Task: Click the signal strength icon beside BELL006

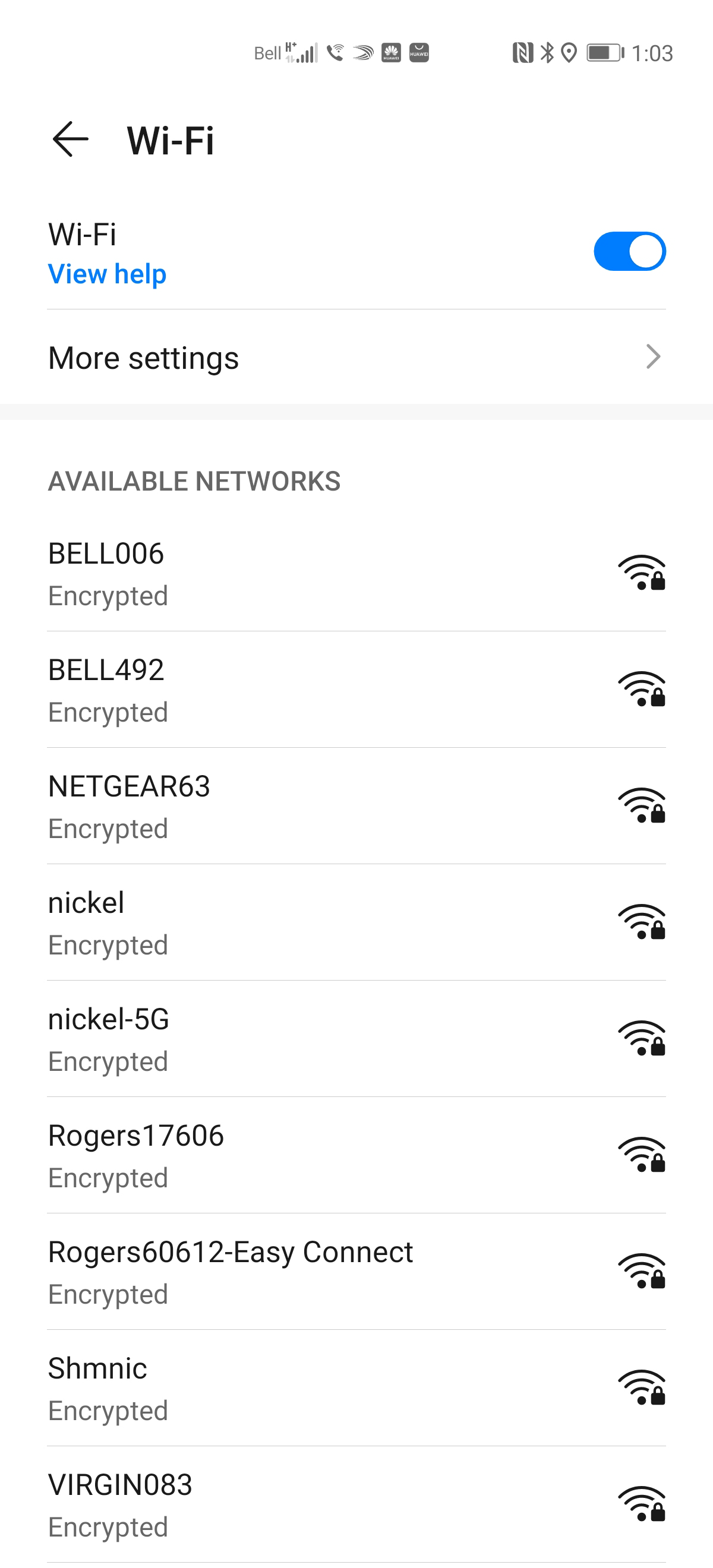Action: tap(641, 573)
